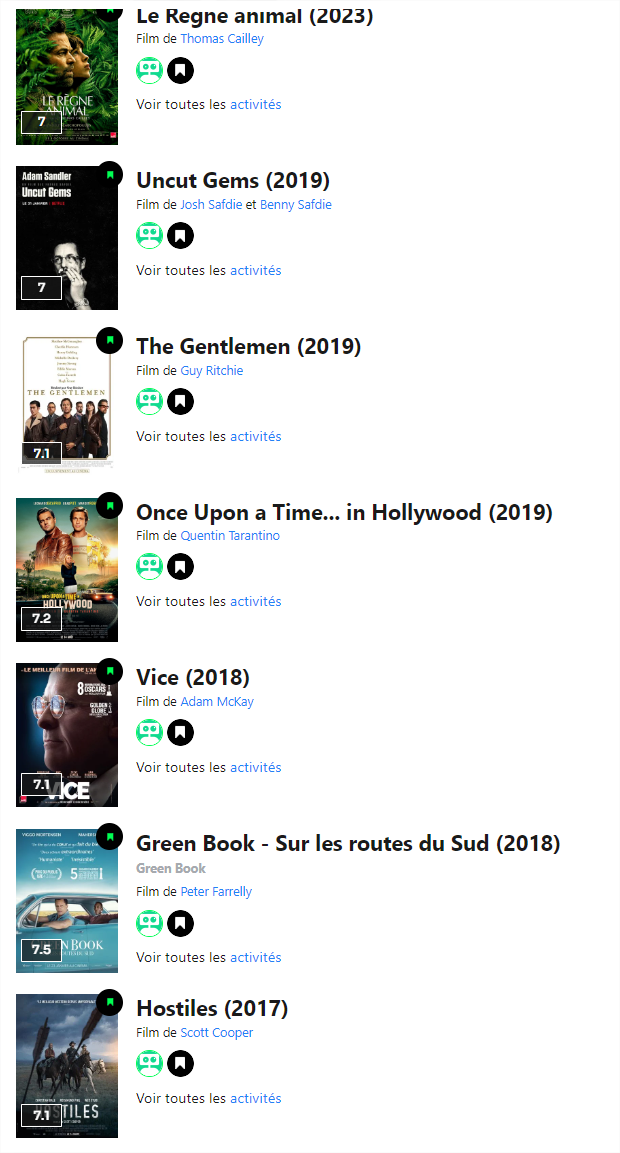Tap the green rating face under Vice
The height and width of the screenshot is (1153, 620).
click(149, 732)
